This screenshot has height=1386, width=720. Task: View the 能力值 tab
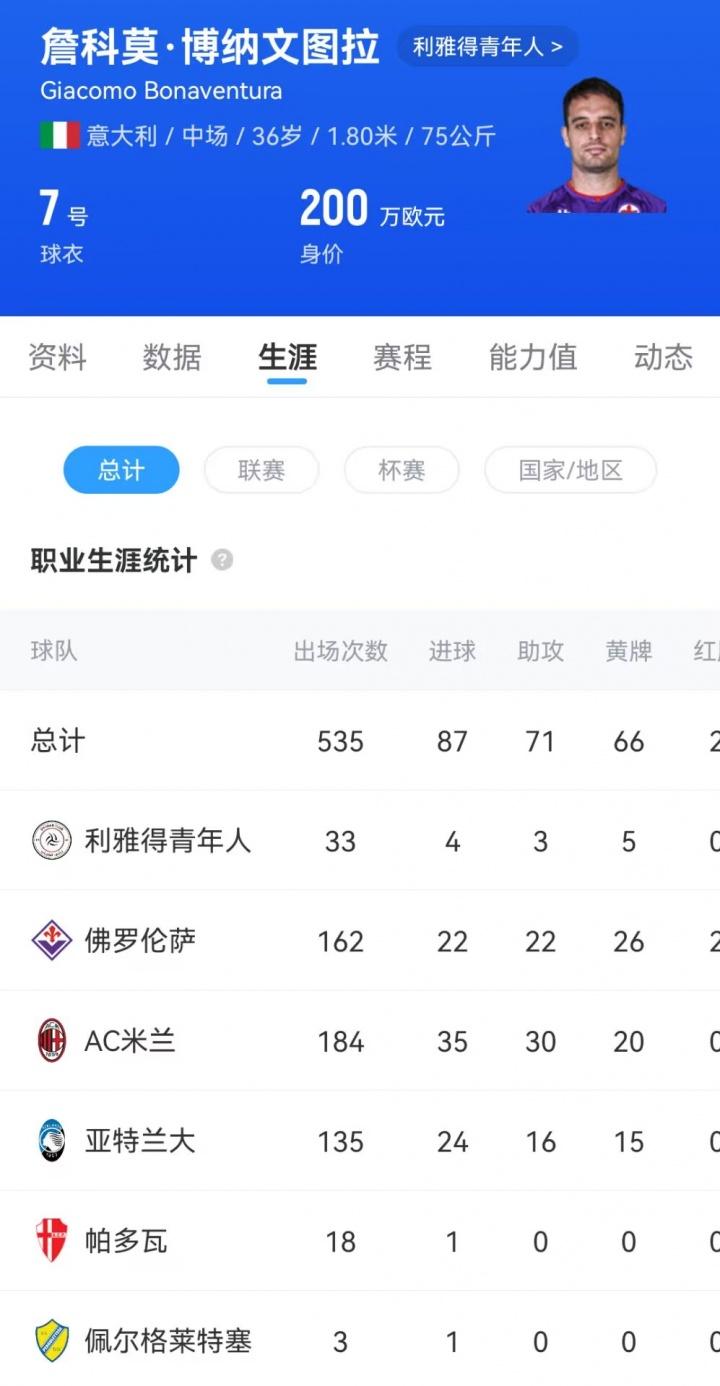(x=532, y=357)
